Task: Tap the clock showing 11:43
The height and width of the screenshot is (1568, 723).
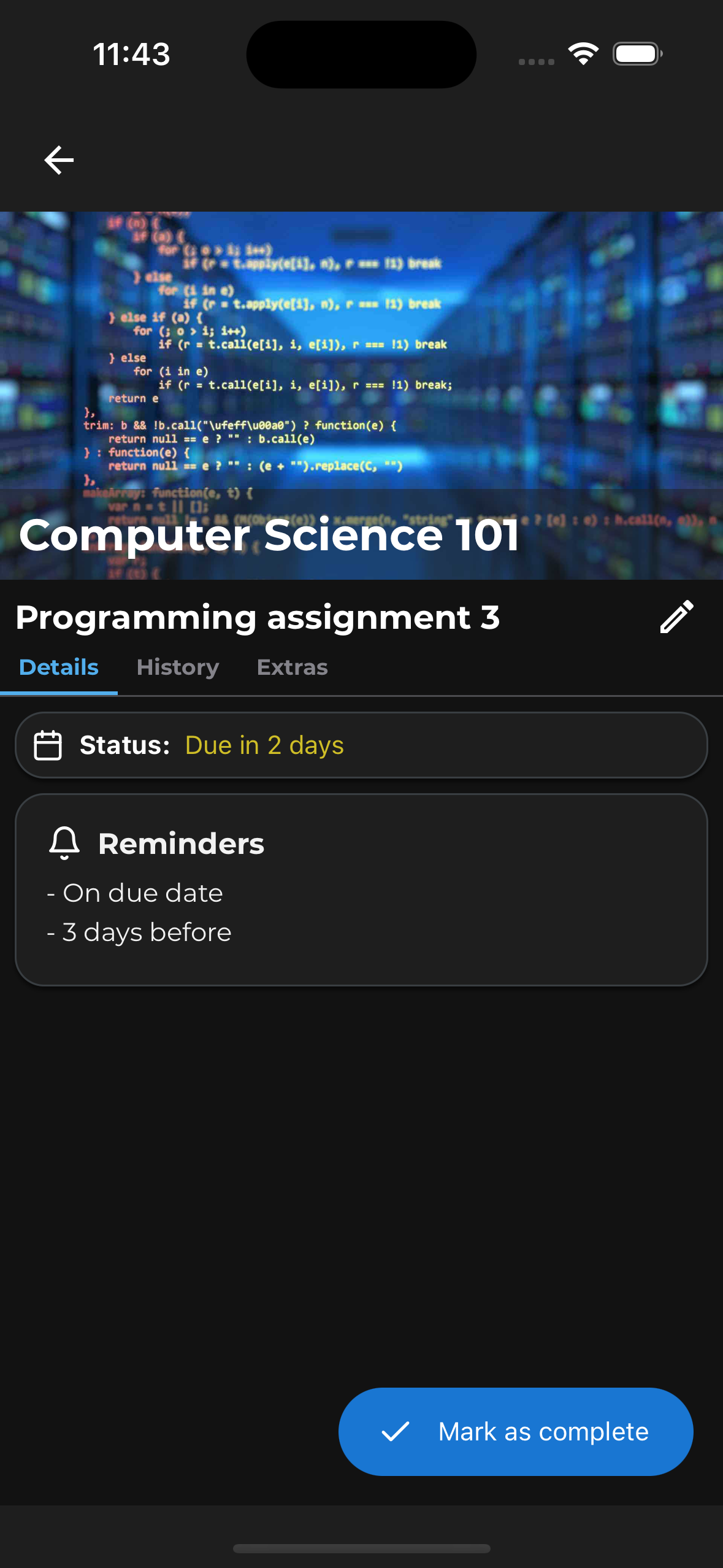Action: [x=131, y=53]
